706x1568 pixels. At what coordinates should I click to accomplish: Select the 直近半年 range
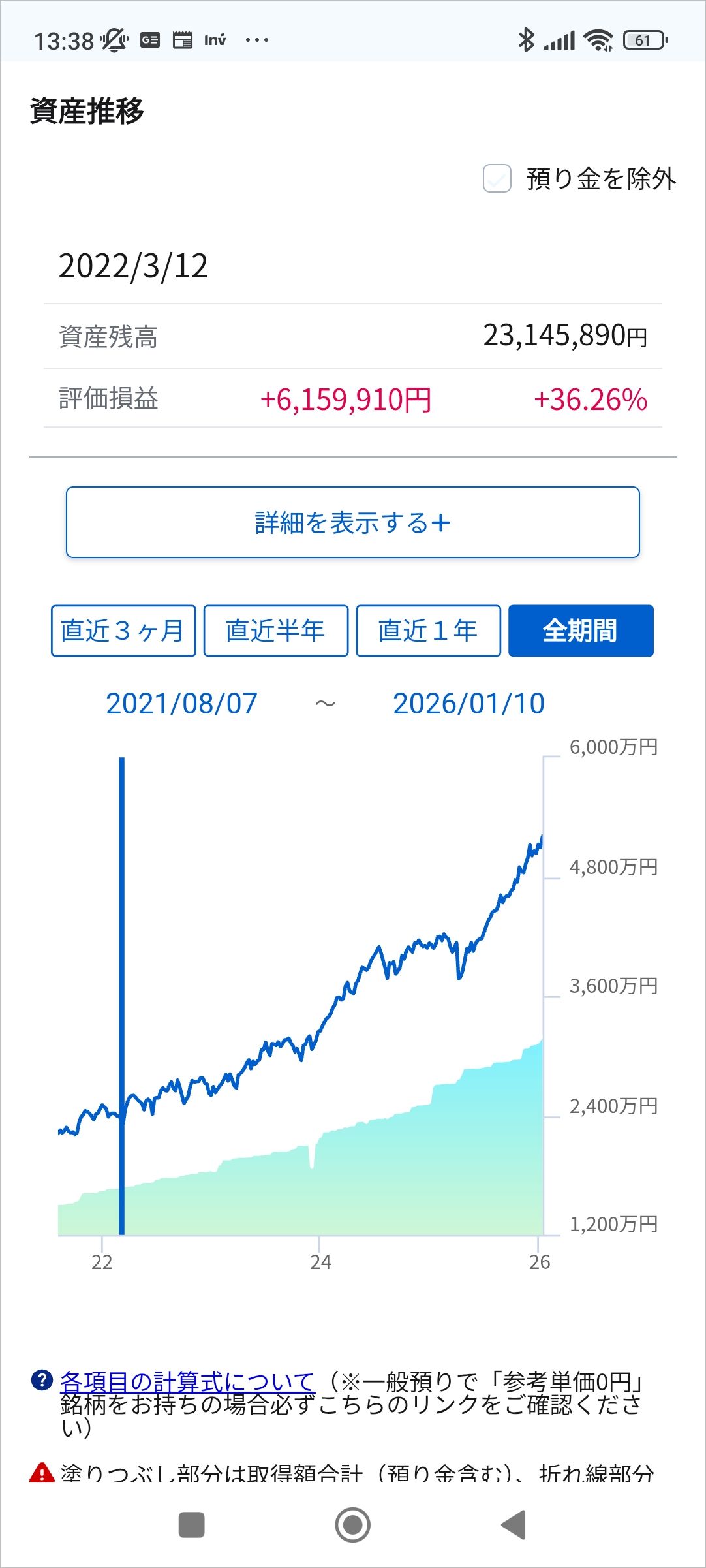pos(275,631)
